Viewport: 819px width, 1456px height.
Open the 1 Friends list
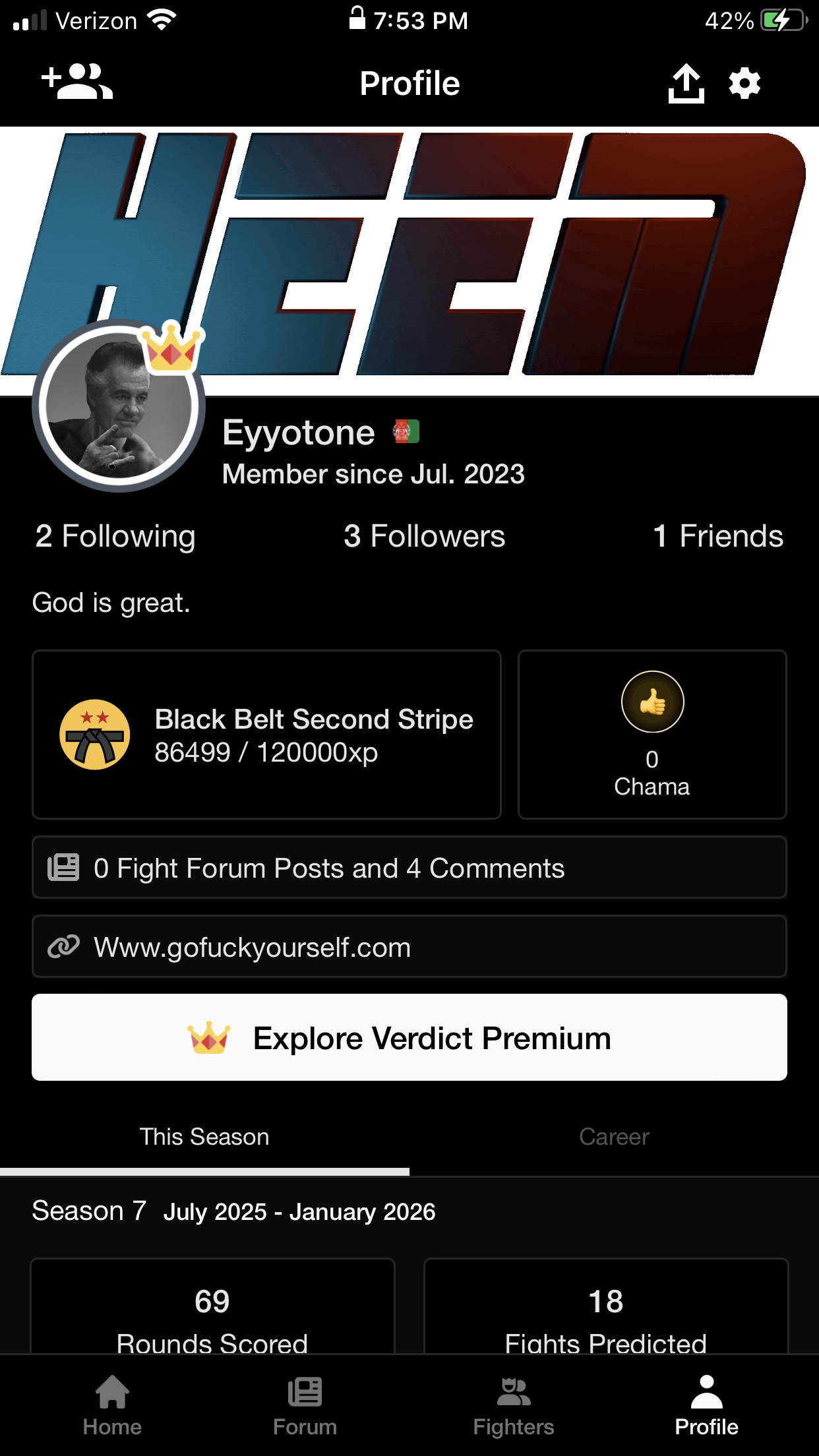tap(717, 536)
